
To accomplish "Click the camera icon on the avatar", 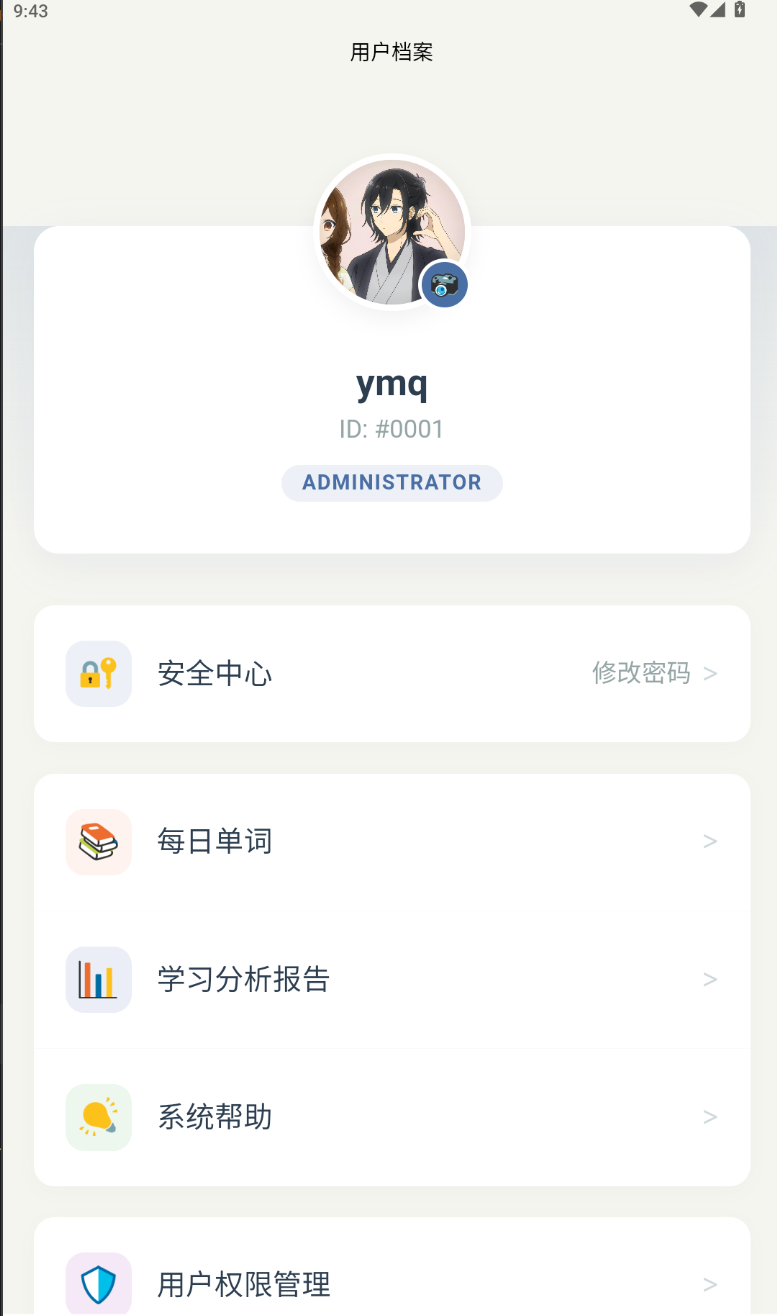I will pyautogui.click(x=444, y=284).
